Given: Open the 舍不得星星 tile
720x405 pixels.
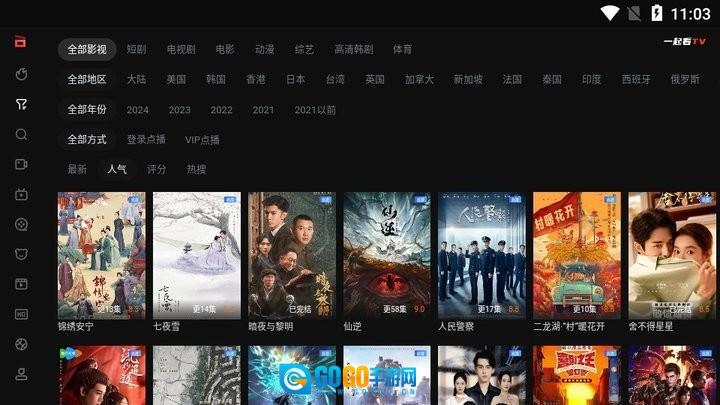Looking at the screenshot, I should point(671,255).
